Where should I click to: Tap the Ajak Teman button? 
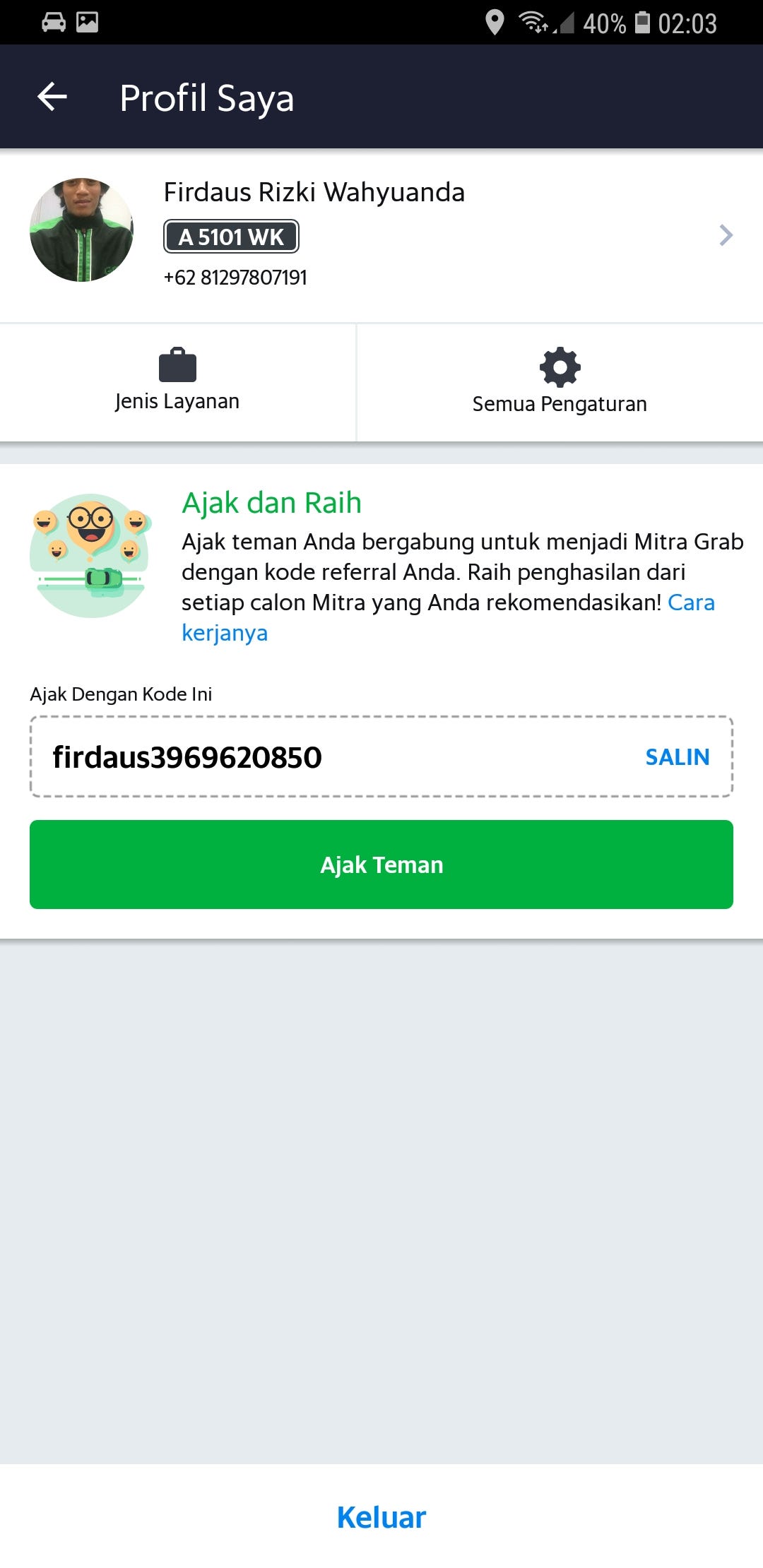pos(381,865)
